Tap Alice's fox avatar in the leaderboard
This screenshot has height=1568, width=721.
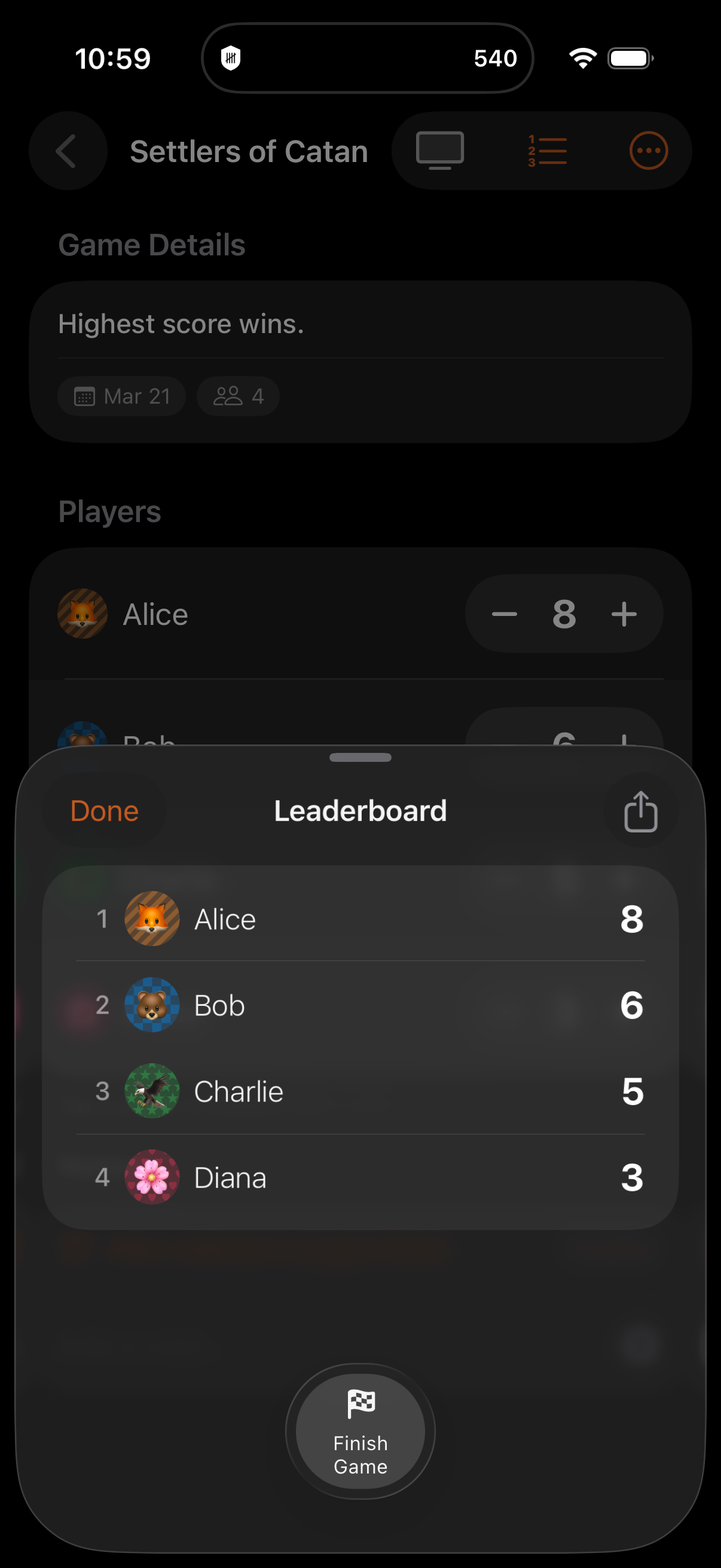click(x=151, y=919)
